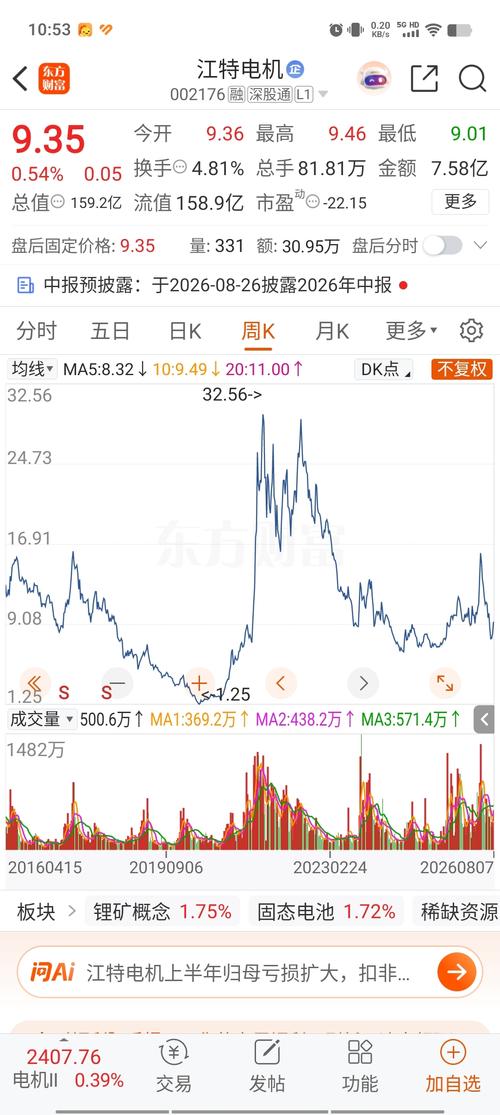
Task: Open the 问Ai query about 江特电机
Action: pyautogui.click(x=249, y=971)
